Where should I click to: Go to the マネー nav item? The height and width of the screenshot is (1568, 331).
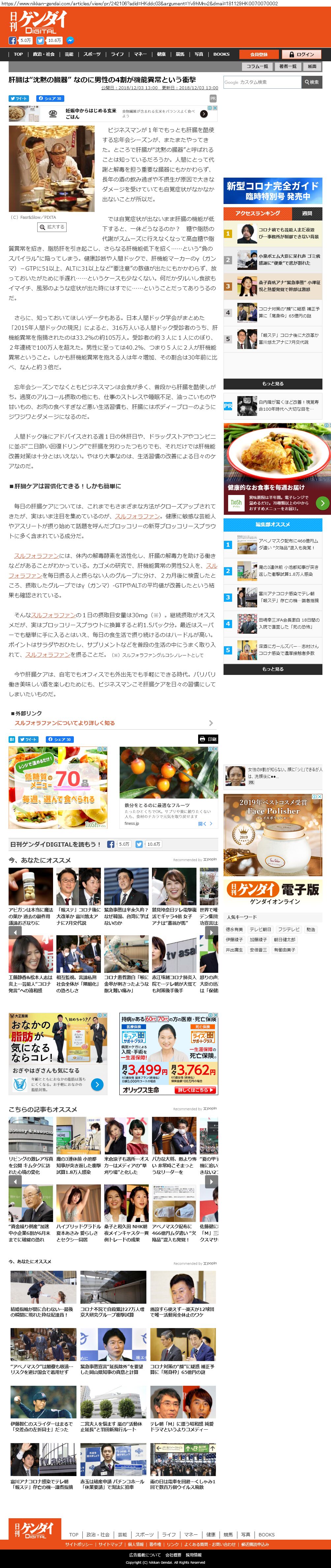point(140,54)
